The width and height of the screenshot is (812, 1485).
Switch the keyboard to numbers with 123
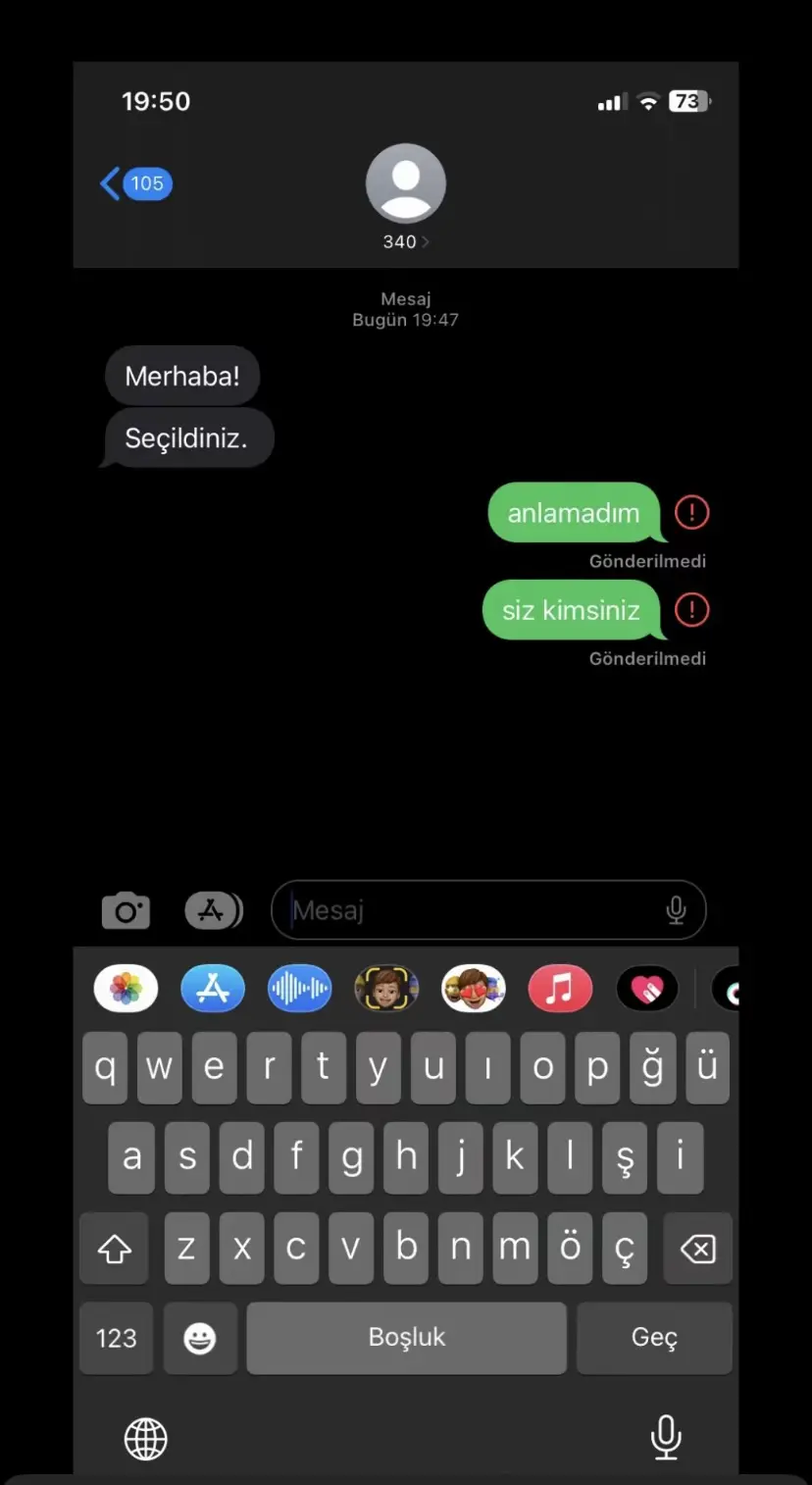pyautogui.click(x=116, y=1338)
